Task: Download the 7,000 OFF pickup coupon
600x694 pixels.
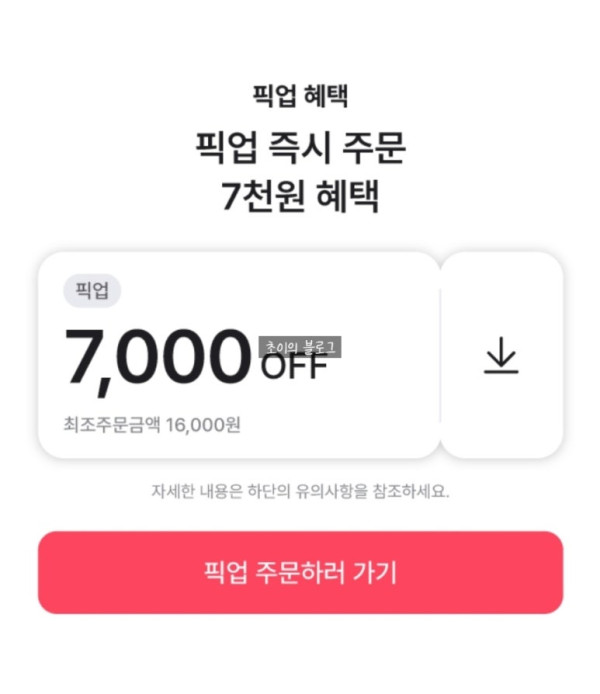Action: pyautogui.click(x=501, y=356)
